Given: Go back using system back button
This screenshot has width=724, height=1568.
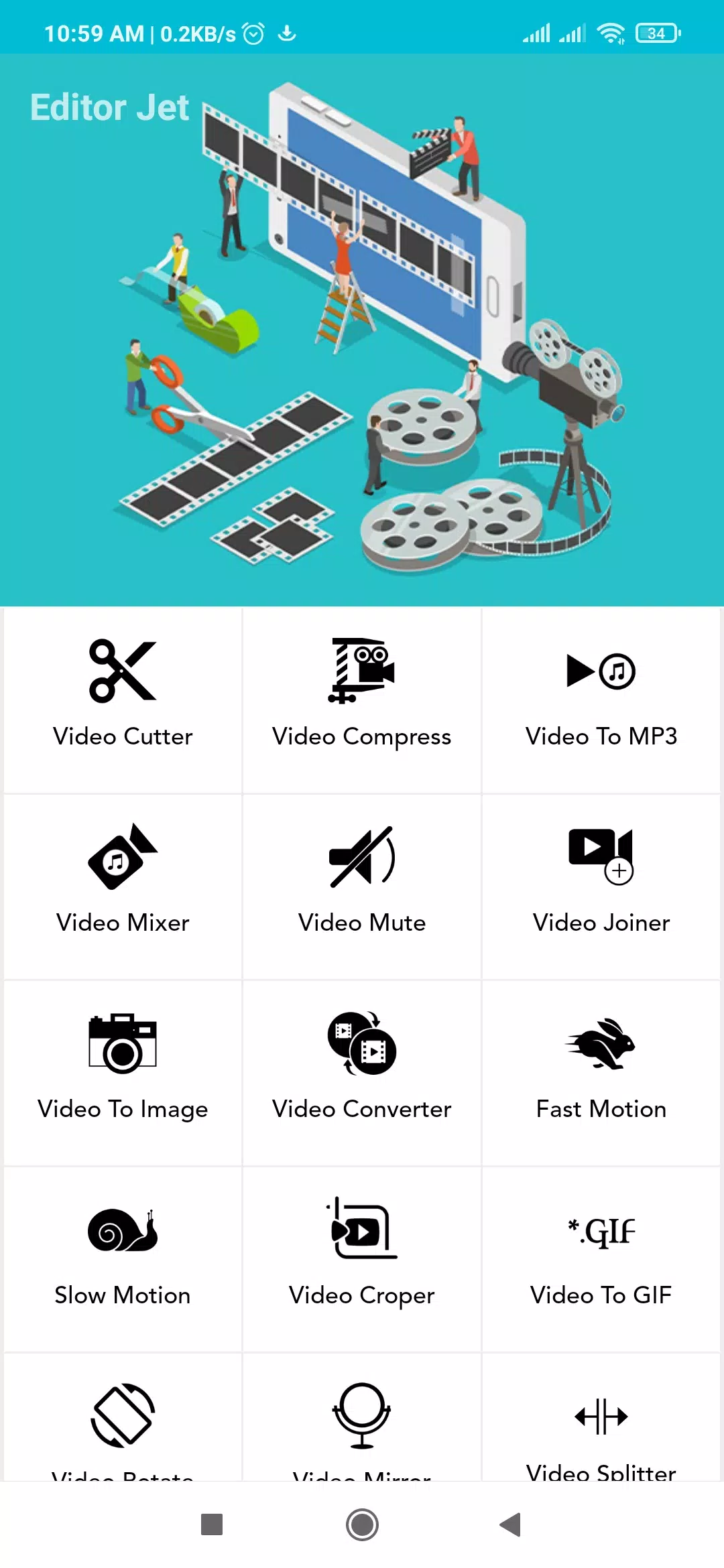Looking at the screenshot, I should coord(511,1524).
